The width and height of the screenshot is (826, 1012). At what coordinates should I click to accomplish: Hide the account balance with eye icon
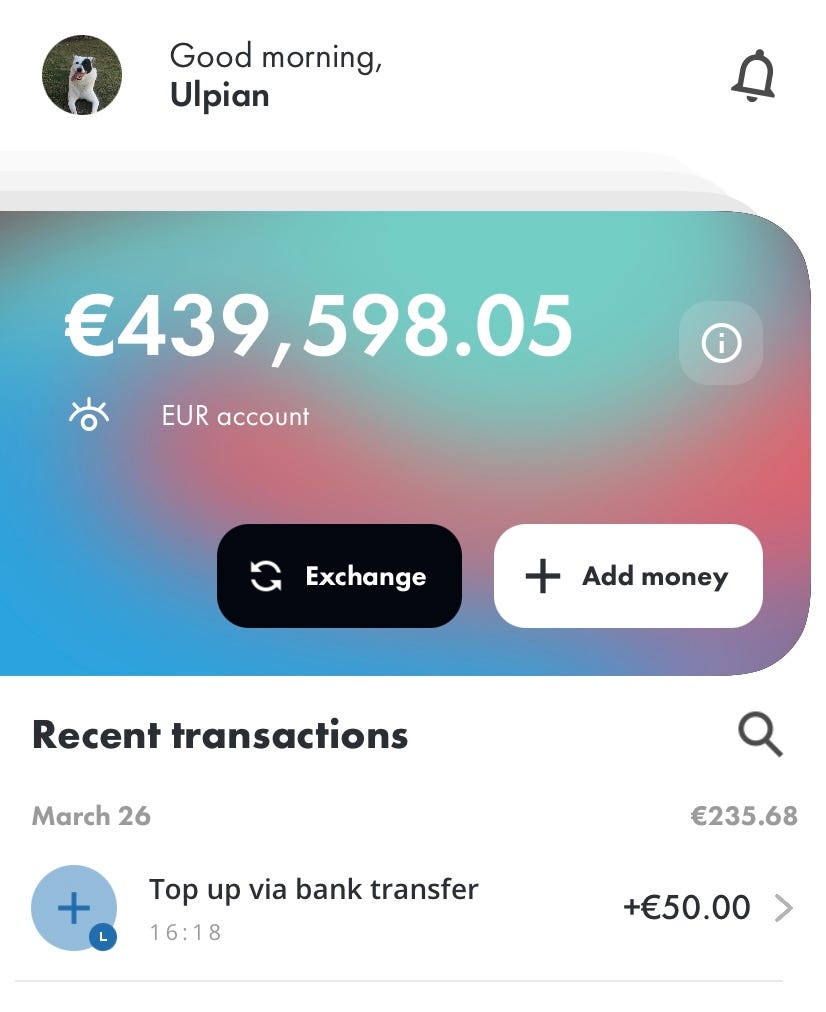click(89, 414)
